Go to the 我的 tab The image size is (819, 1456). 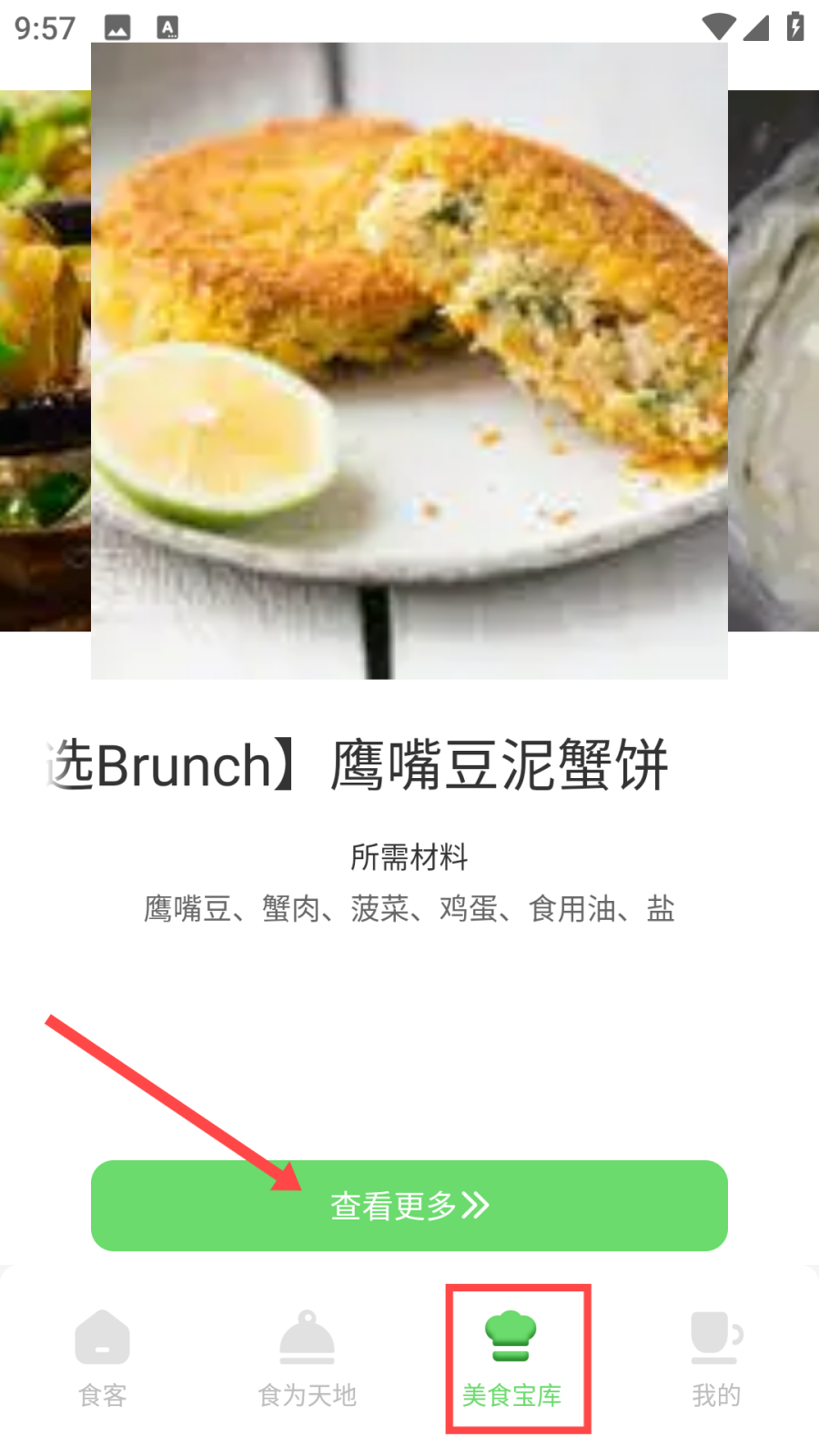(716, 1358)
